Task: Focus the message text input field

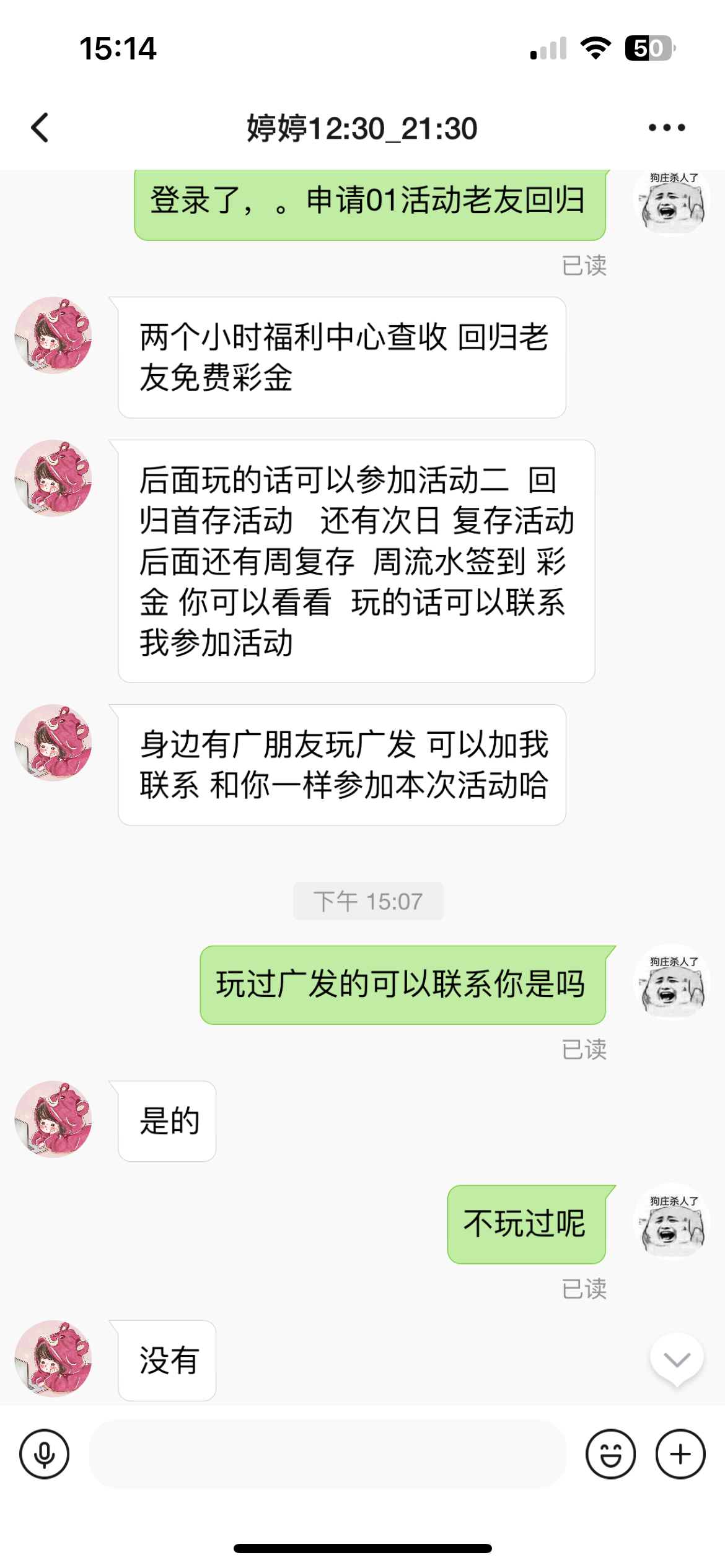Action: [327, 1453]
